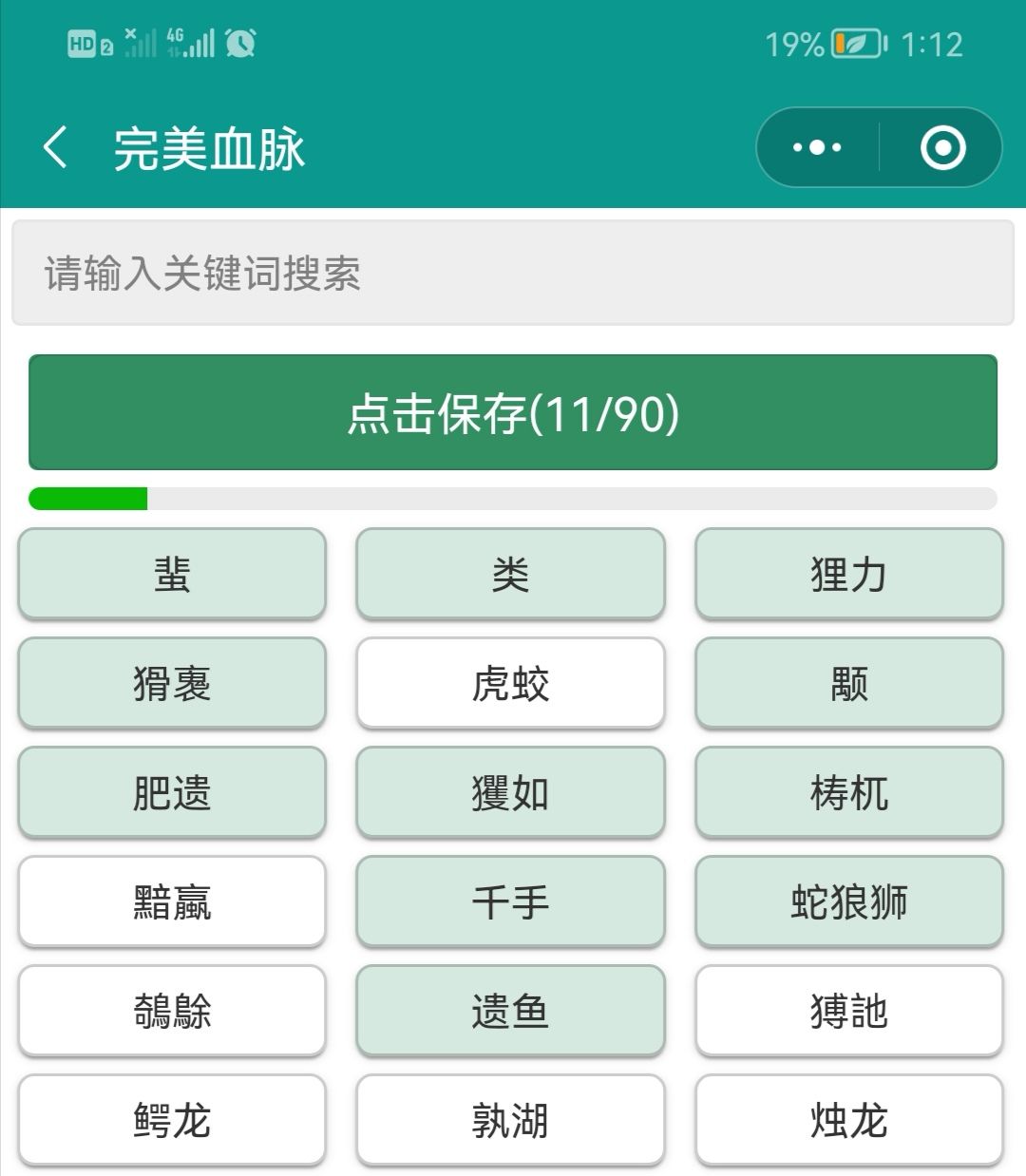Toggle off the 类 bloodline

tap(510, 574)
